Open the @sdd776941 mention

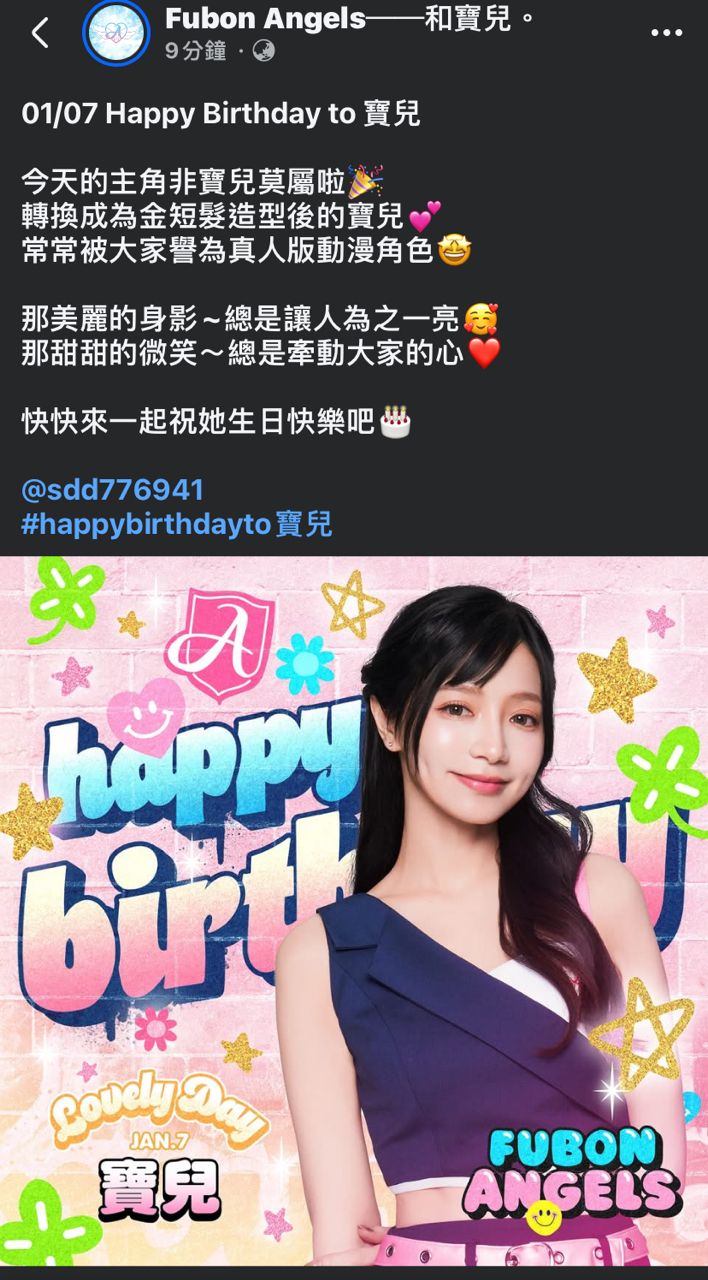point(112,490)
